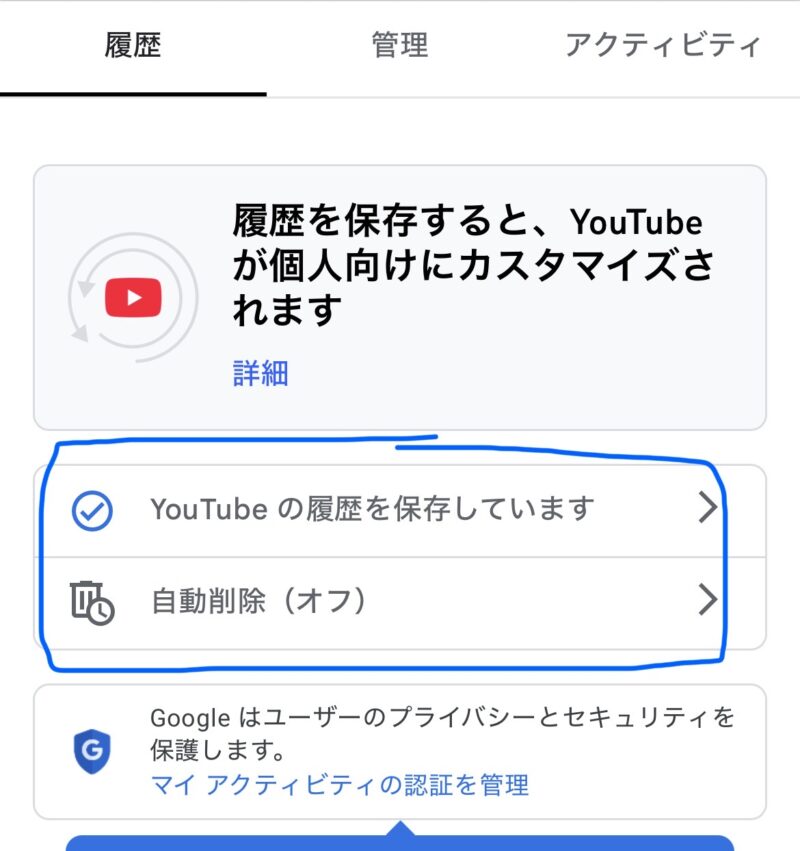
Task: Tap the blue banner at the bottom
Action: 400,845
